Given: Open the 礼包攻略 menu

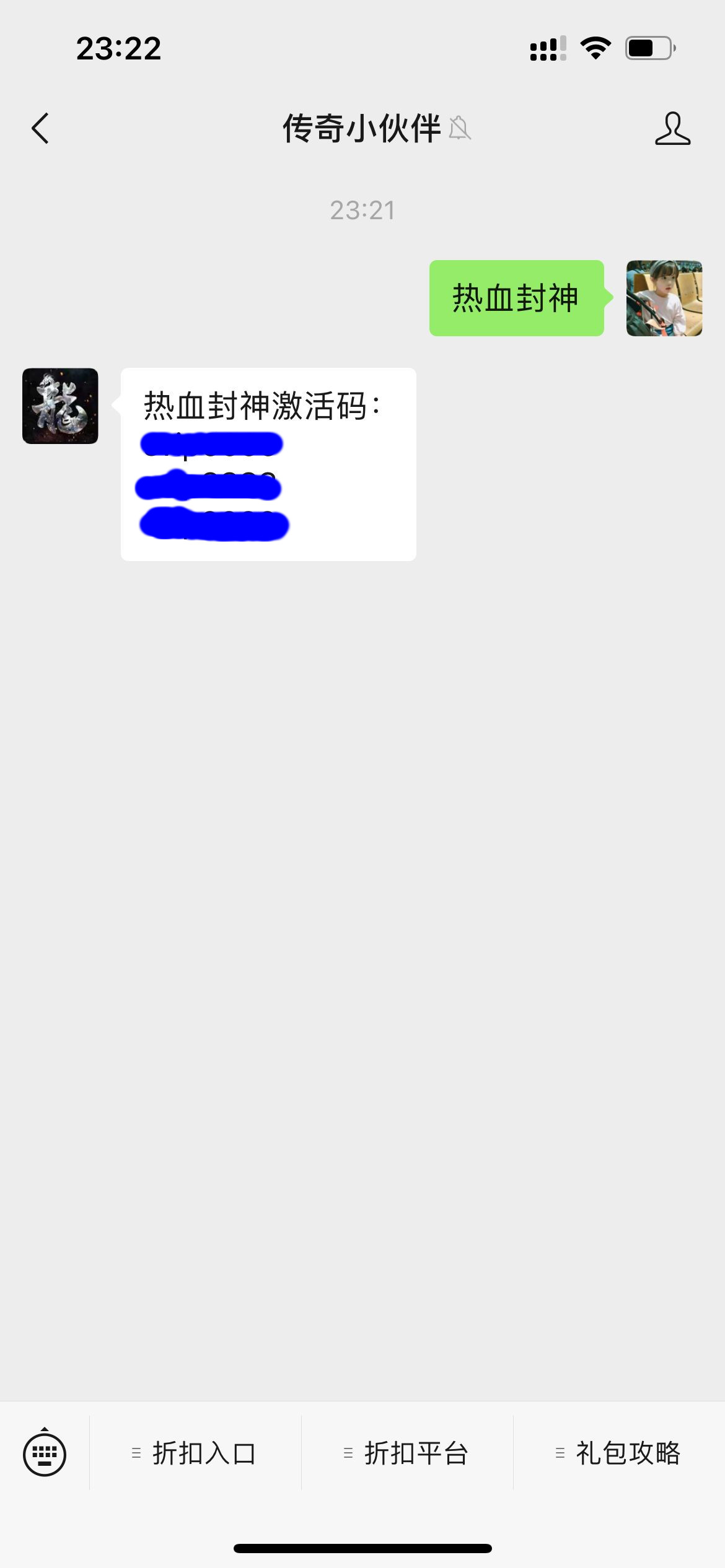Looking at the screenshot, I should [619, 1453].
